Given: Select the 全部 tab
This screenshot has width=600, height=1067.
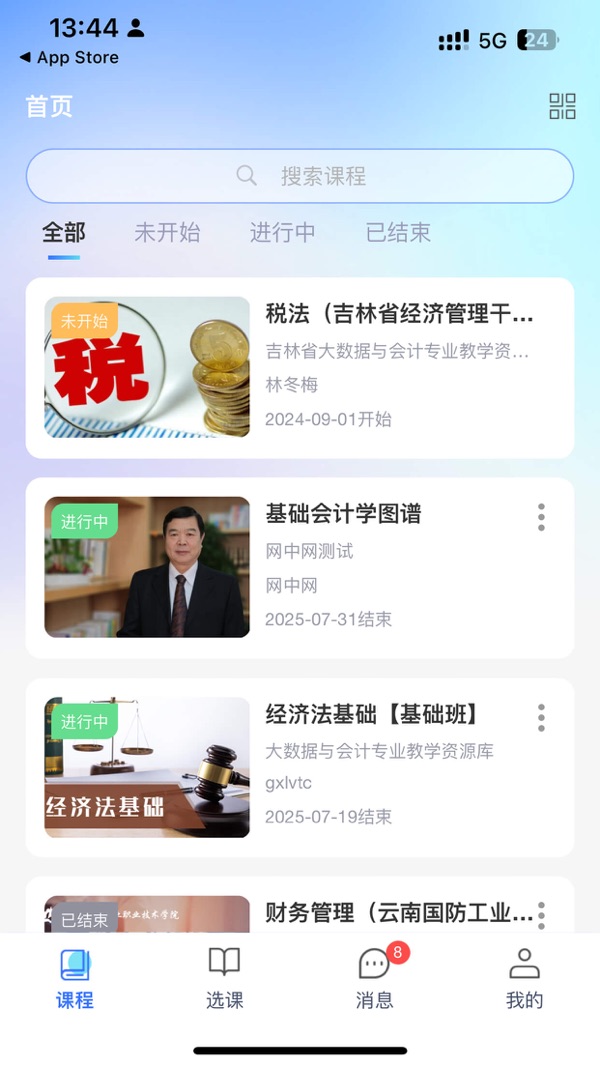Looking at the screenshot, I should point(64,233).
